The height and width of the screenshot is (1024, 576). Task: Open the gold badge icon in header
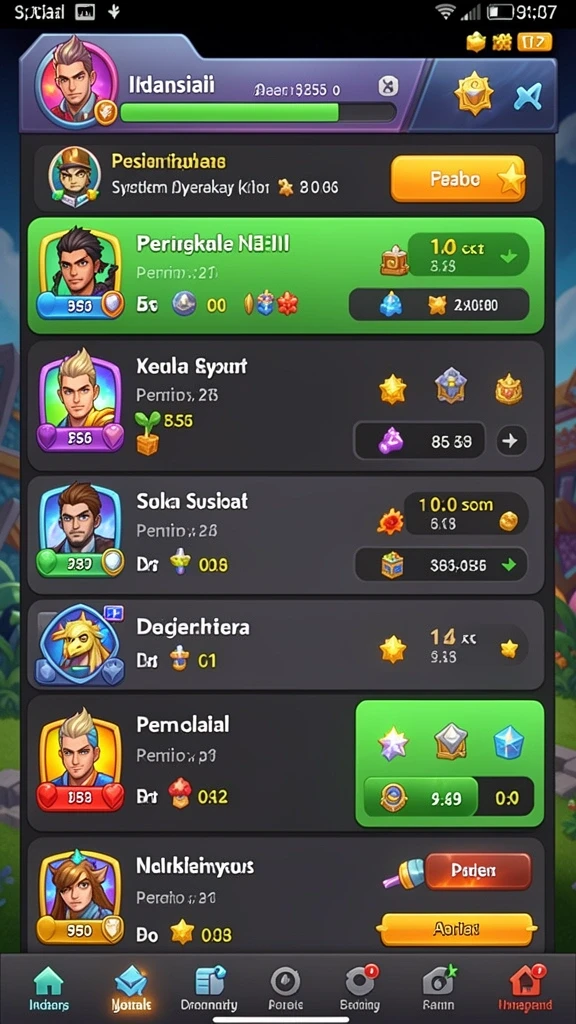pyautogui.click(x=473, y=95)
